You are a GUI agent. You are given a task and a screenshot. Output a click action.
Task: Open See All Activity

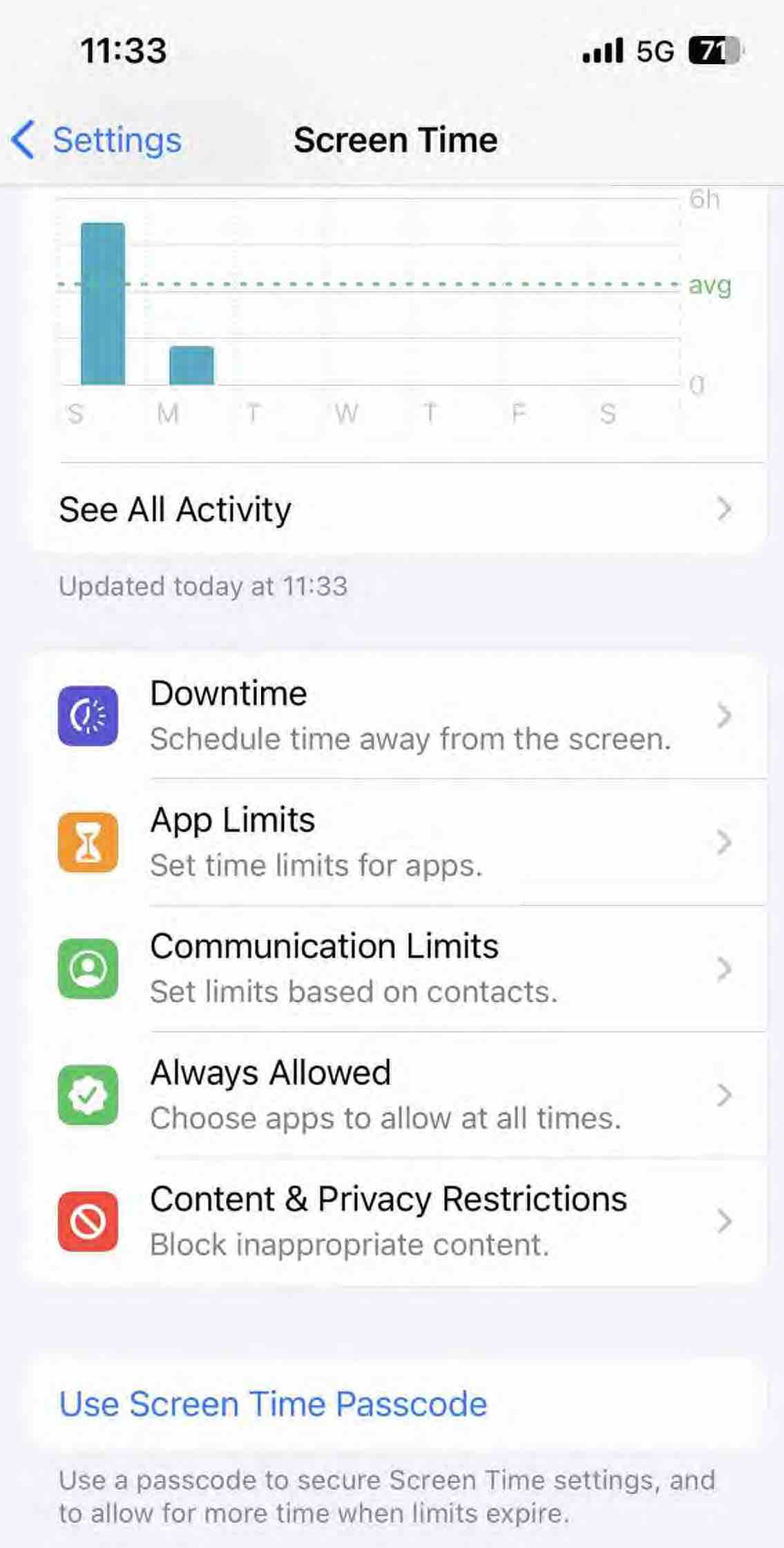tap(399, 510)
